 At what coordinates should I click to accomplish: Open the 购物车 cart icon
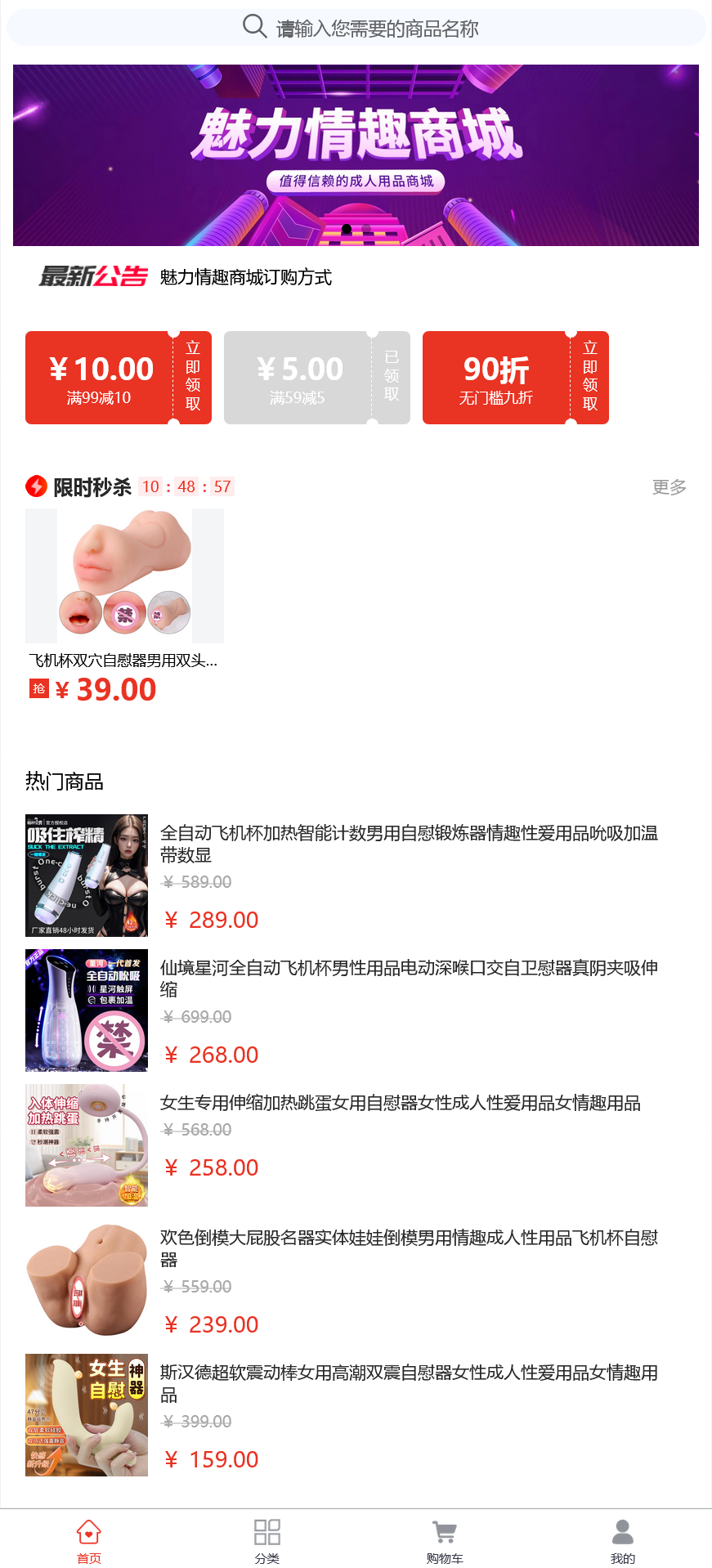click(445, 1530)
